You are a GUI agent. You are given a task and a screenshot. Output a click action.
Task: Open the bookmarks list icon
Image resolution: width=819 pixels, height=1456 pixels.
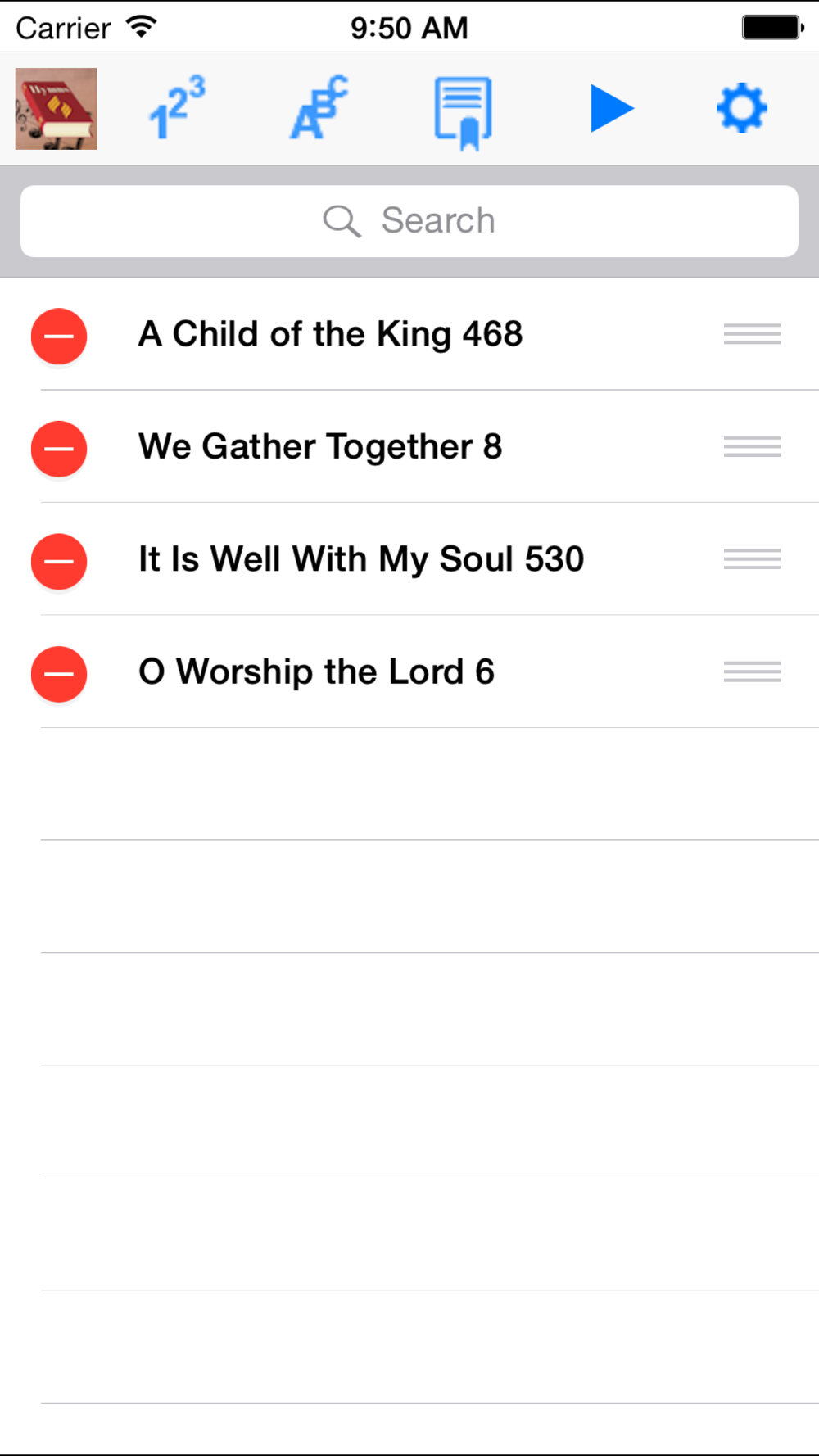pos(463,113)
